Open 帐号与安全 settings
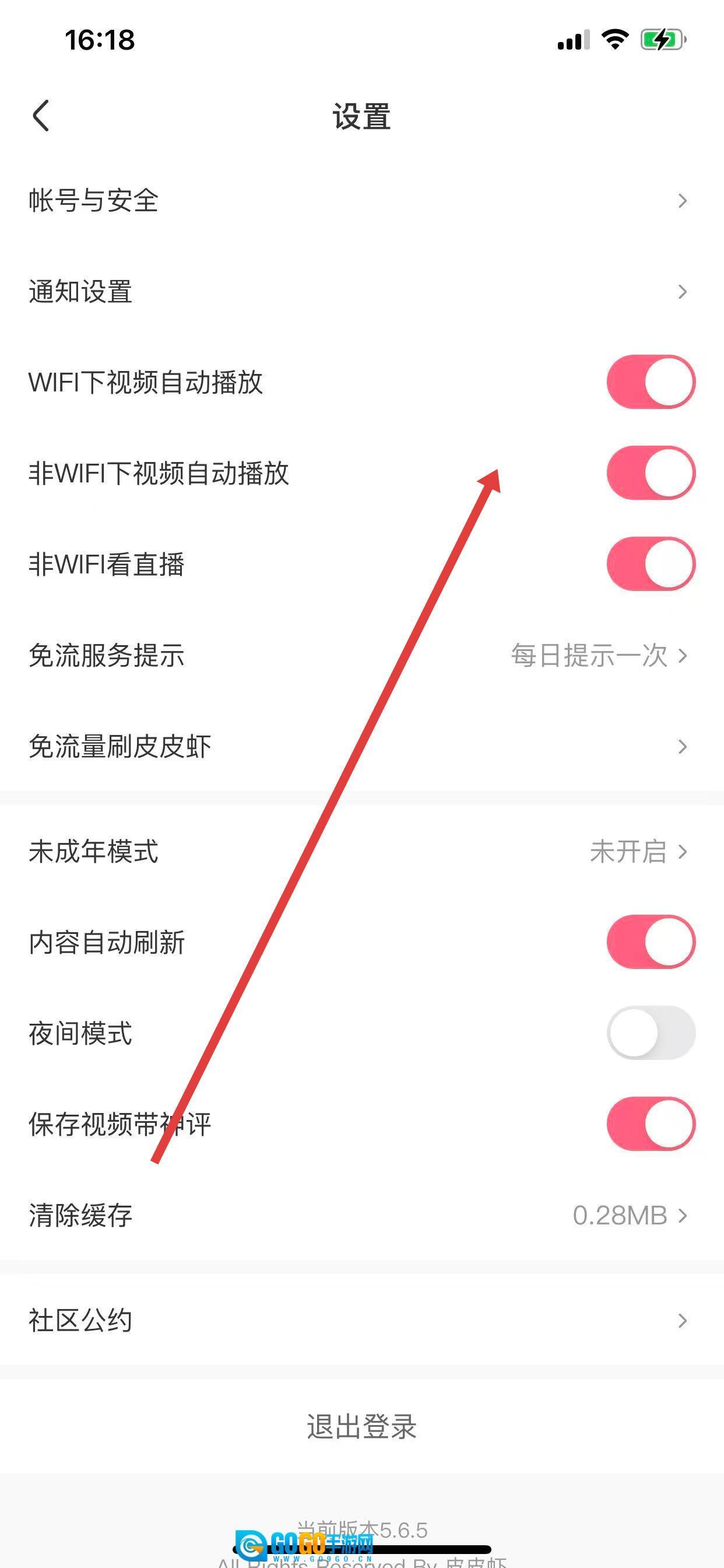 coord(361,200)
